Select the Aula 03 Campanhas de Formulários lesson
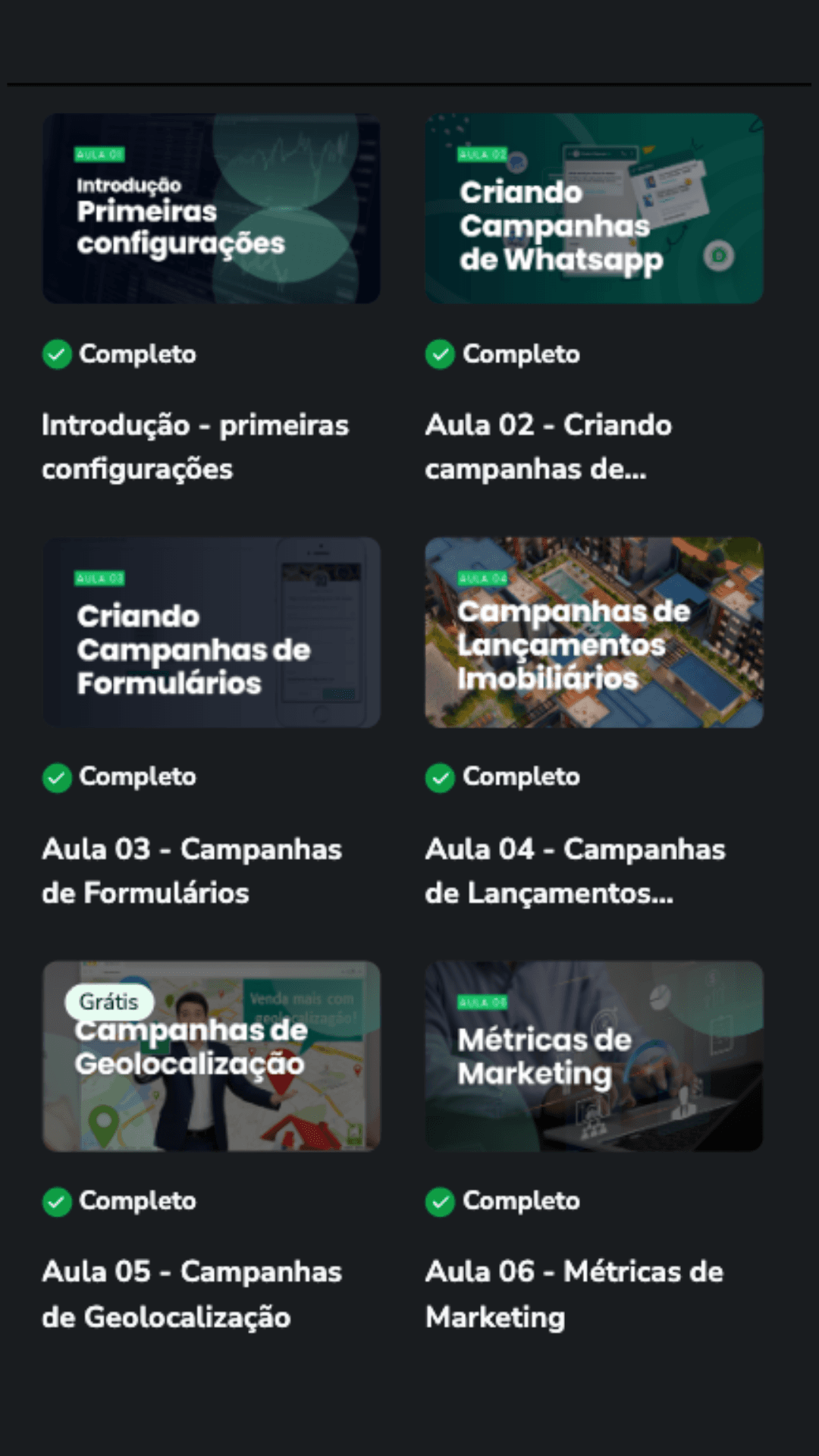The image size is (819, 1456). [x=211, y=632]
